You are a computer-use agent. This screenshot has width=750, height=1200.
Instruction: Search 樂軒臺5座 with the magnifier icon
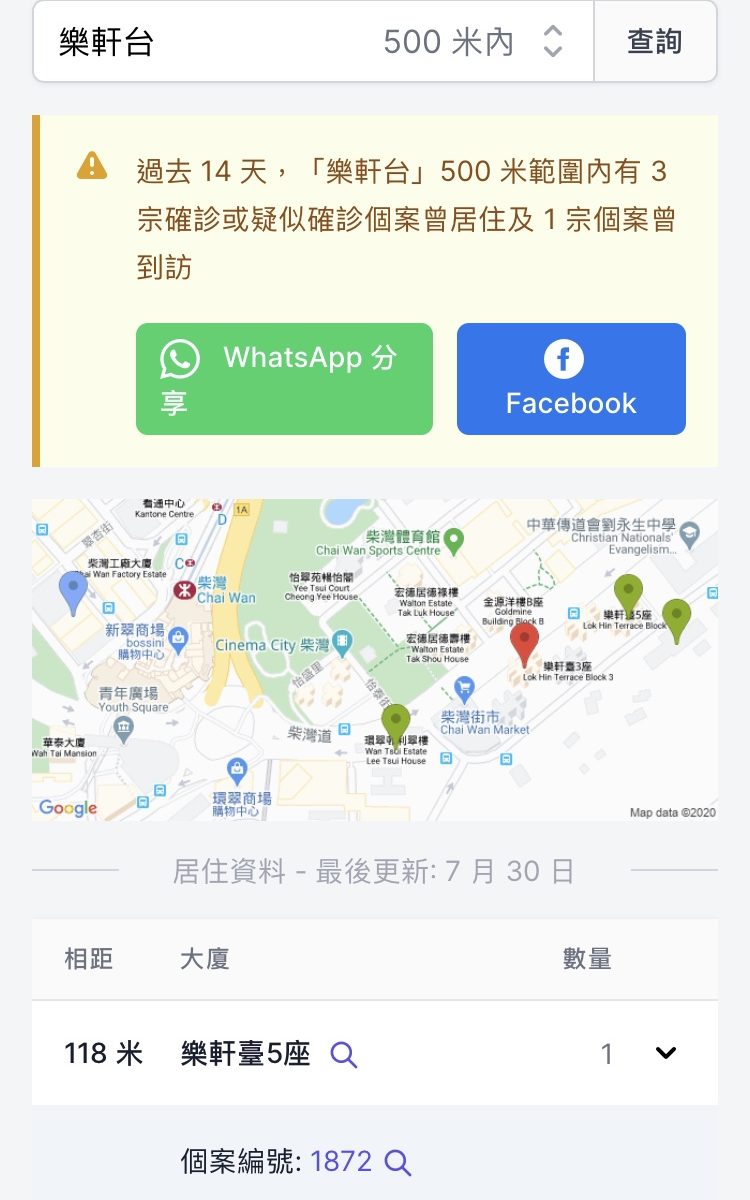pyautogui.click(x=343, y=1054)
